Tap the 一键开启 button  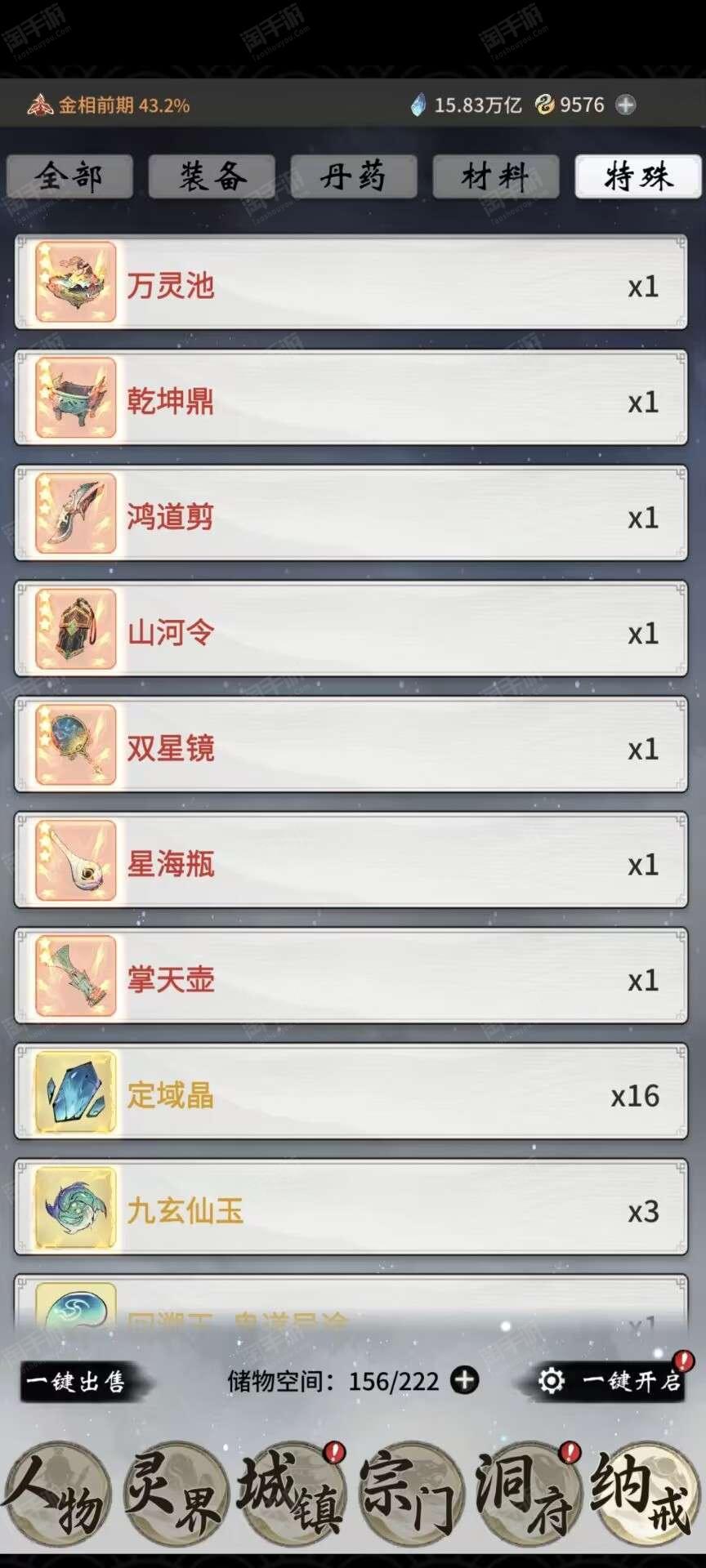(x=609, y=1381)
